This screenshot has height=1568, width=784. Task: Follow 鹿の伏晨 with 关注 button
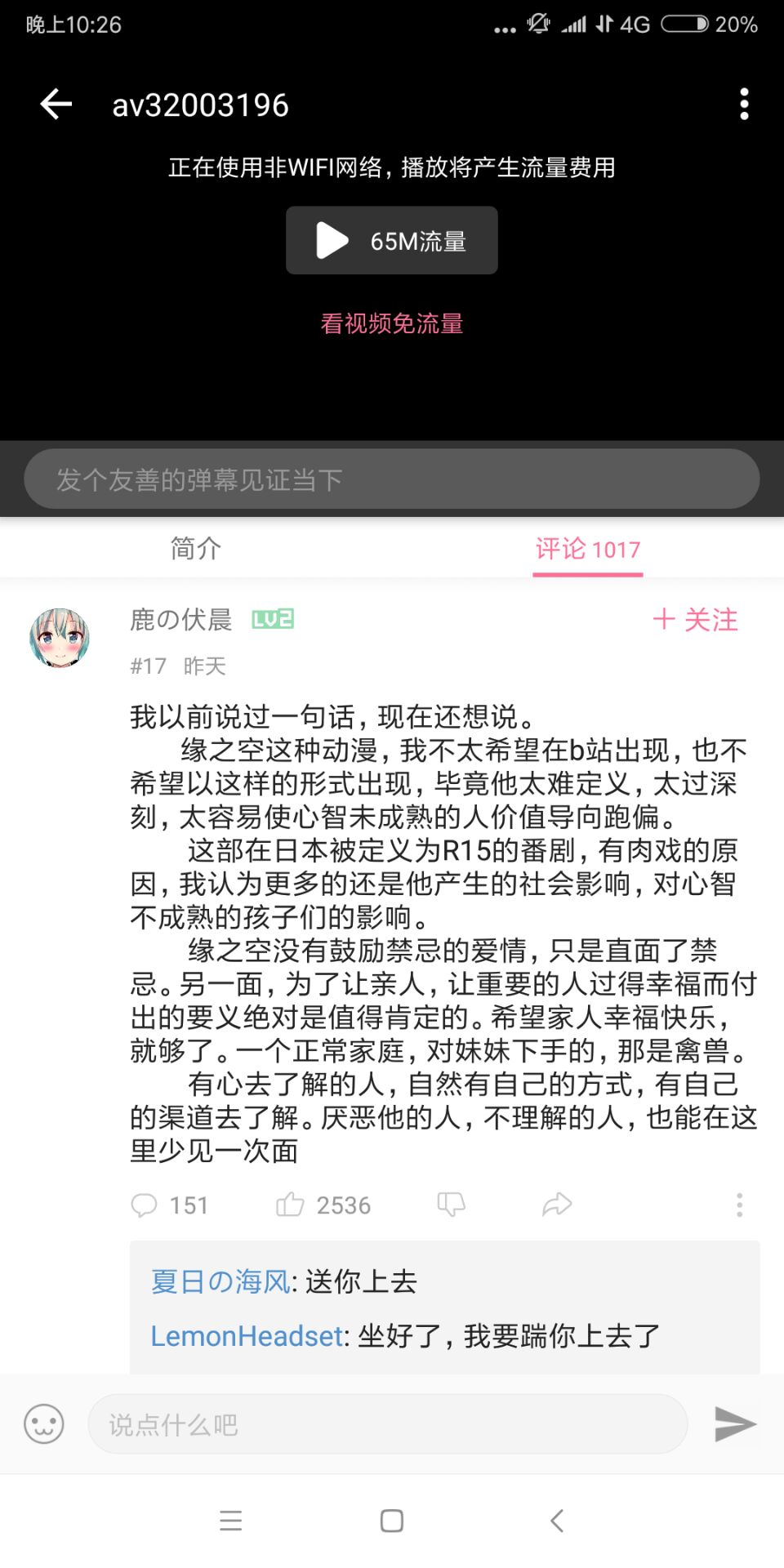click(695, 620)
